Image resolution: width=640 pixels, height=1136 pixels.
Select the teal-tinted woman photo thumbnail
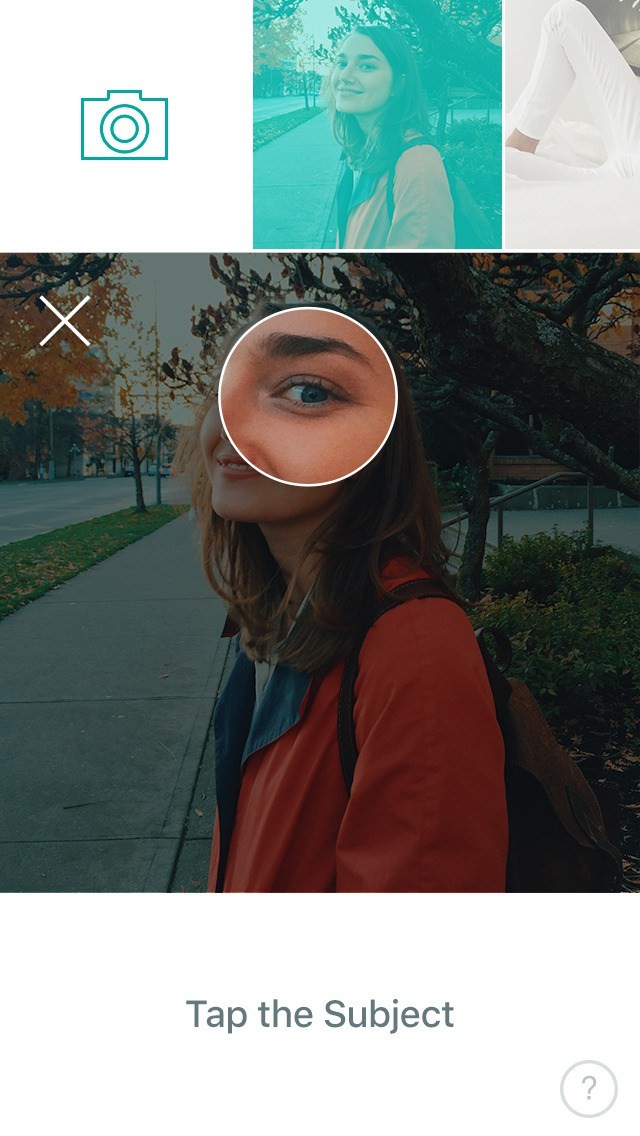pos(377,124)
